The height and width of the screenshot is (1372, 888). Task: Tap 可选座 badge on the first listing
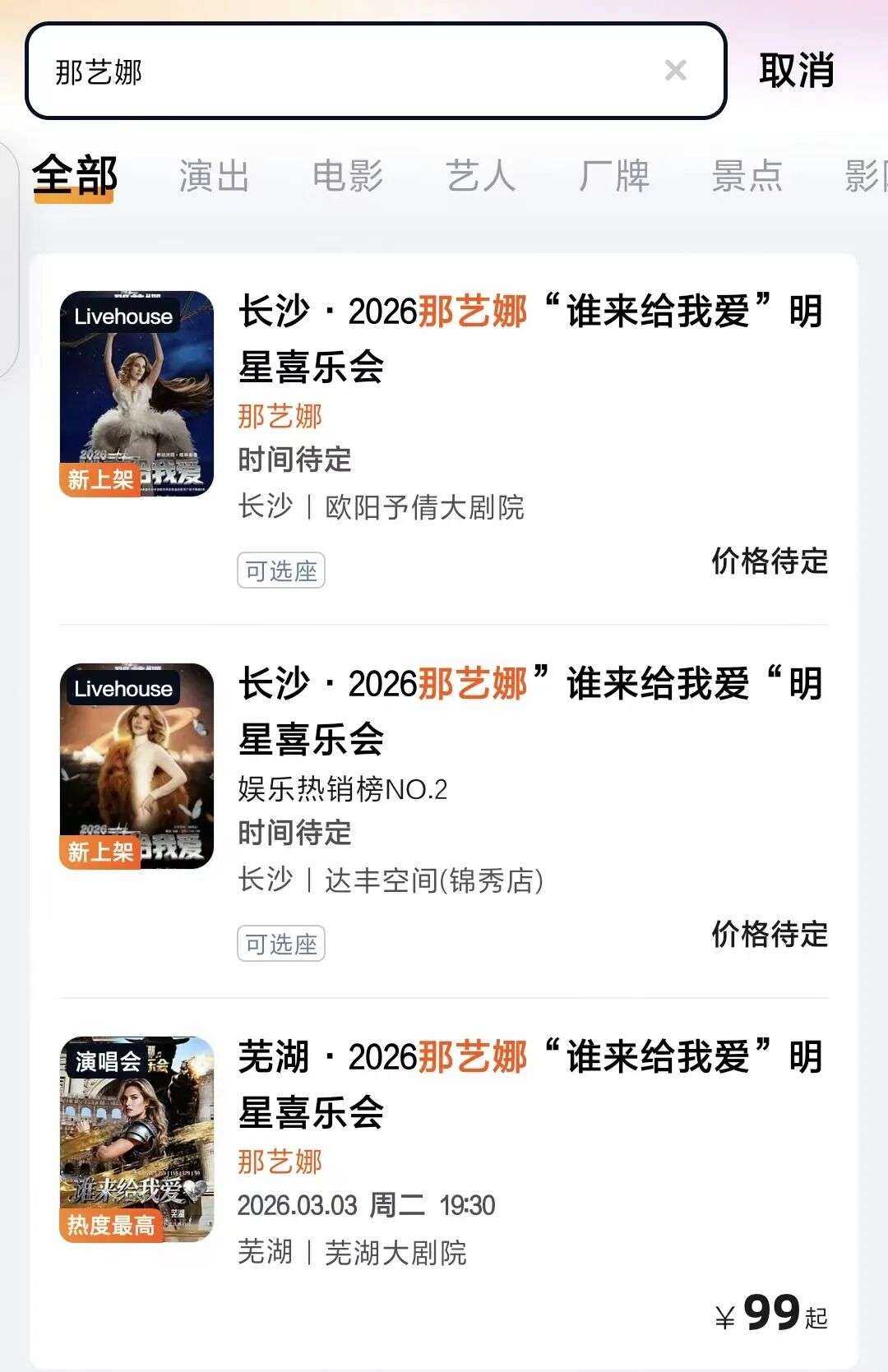(281, 568)
